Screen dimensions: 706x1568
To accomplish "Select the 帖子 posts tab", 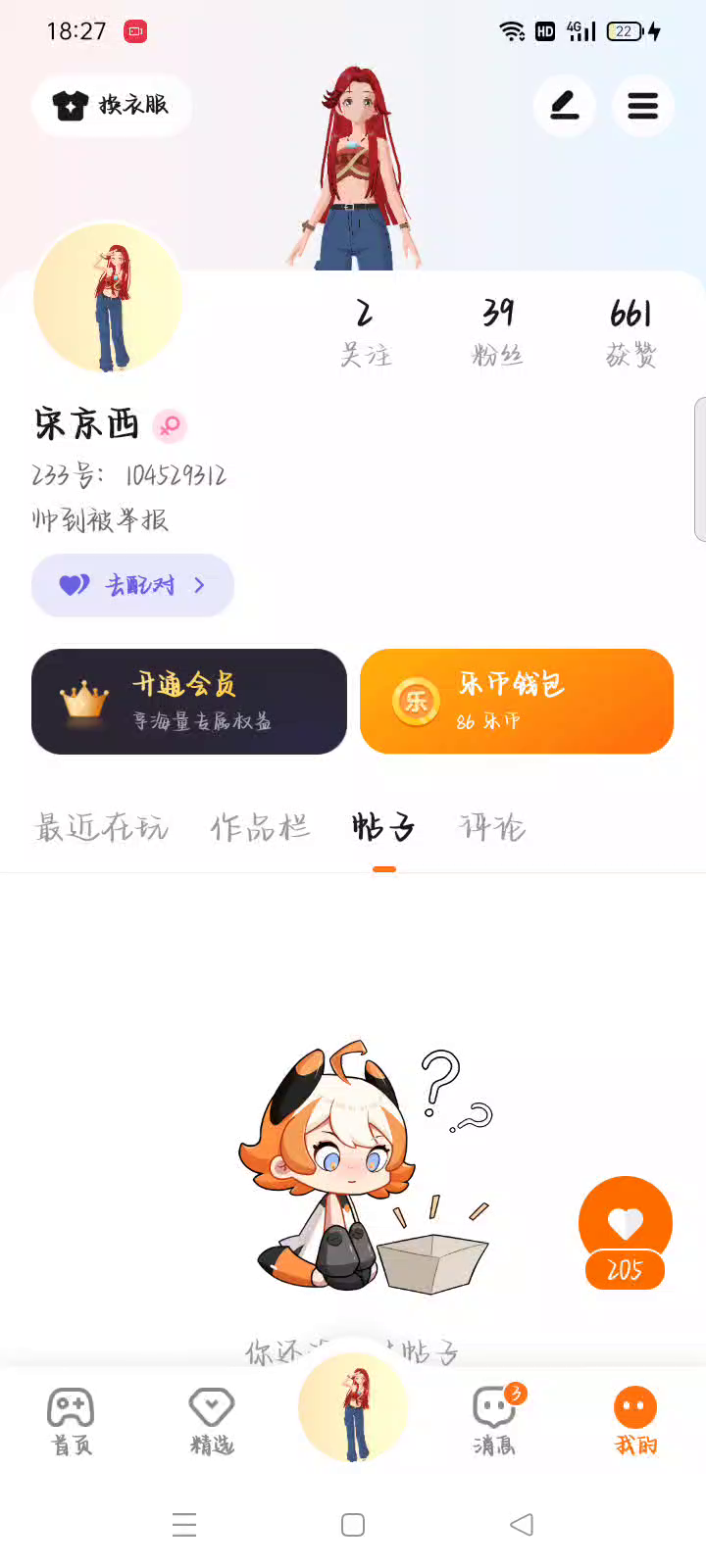I will [383, 828].
